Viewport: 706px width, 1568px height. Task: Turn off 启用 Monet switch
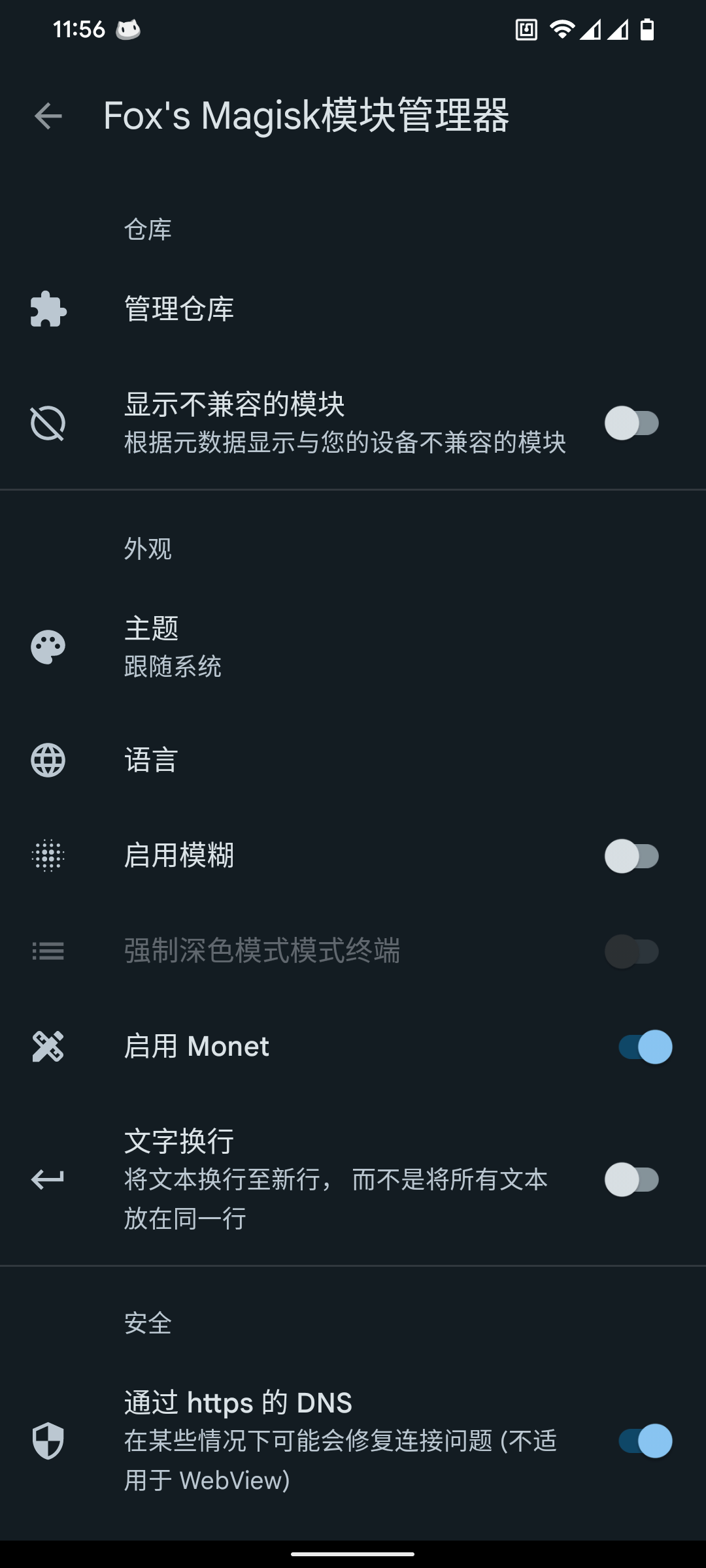[645, 1047]
